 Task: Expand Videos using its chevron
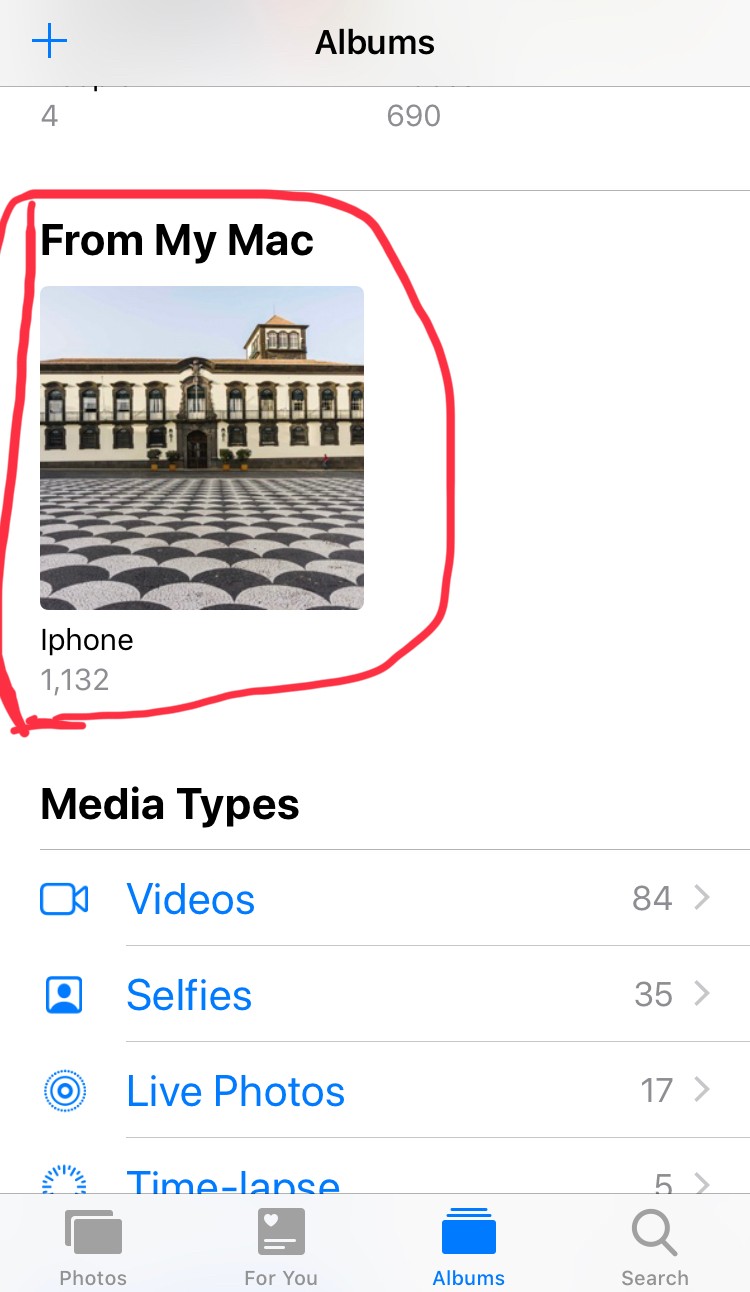703,898
